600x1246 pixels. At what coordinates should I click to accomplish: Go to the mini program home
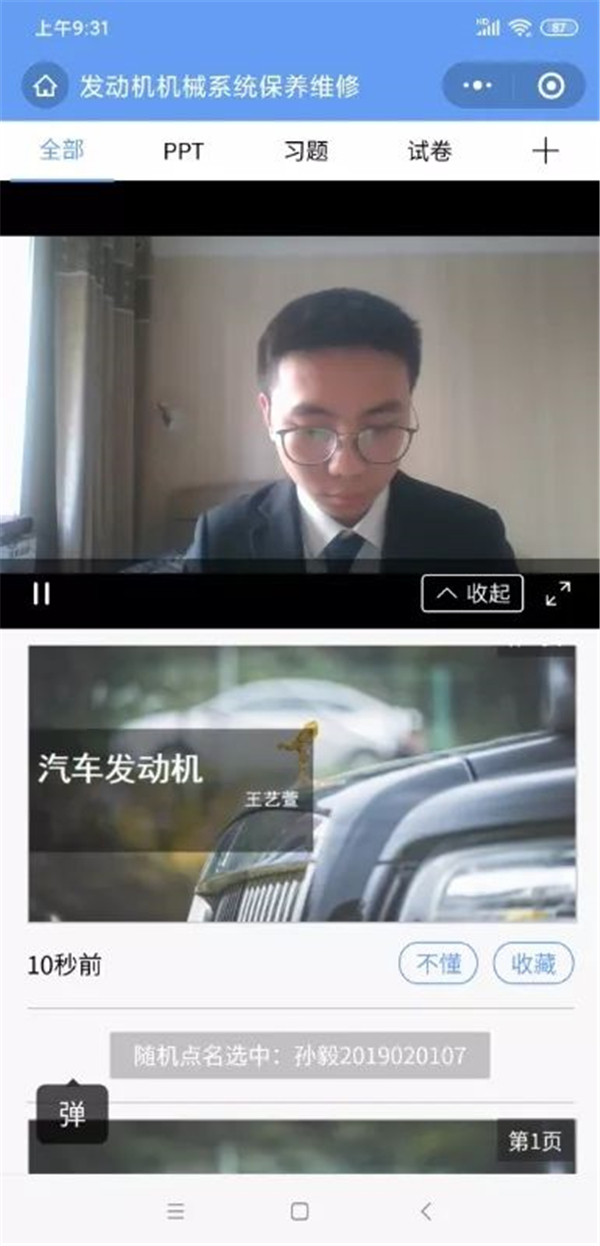click(x=44, y=86)
